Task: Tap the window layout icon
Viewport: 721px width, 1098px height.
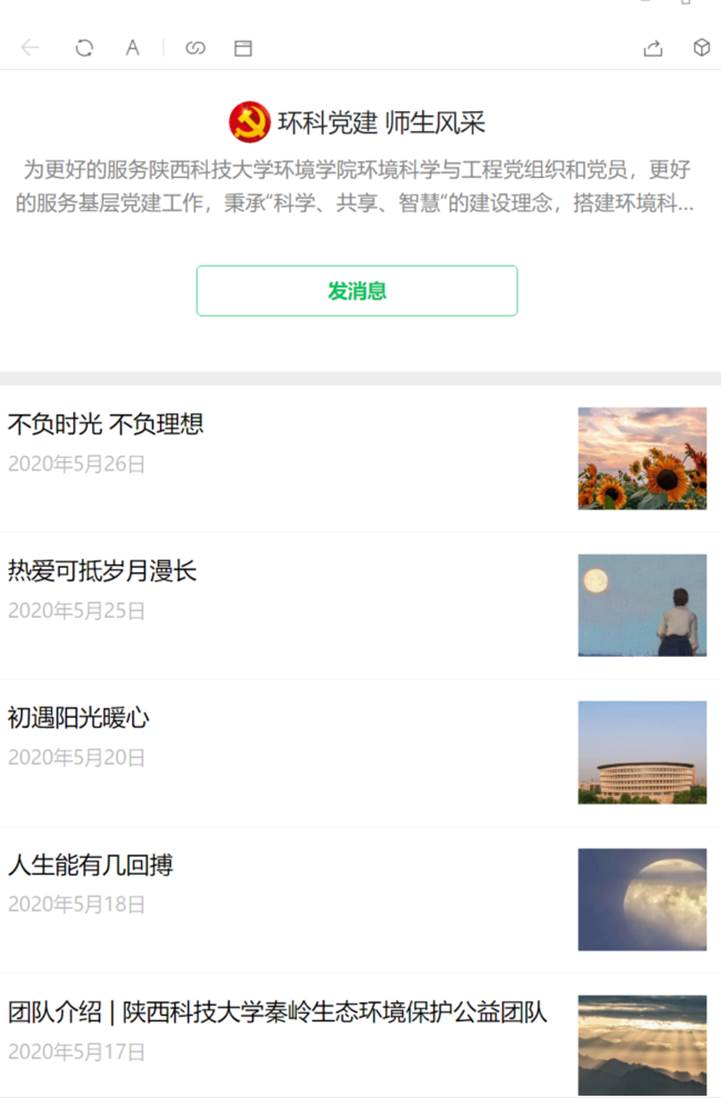Action: pos(243,47)
